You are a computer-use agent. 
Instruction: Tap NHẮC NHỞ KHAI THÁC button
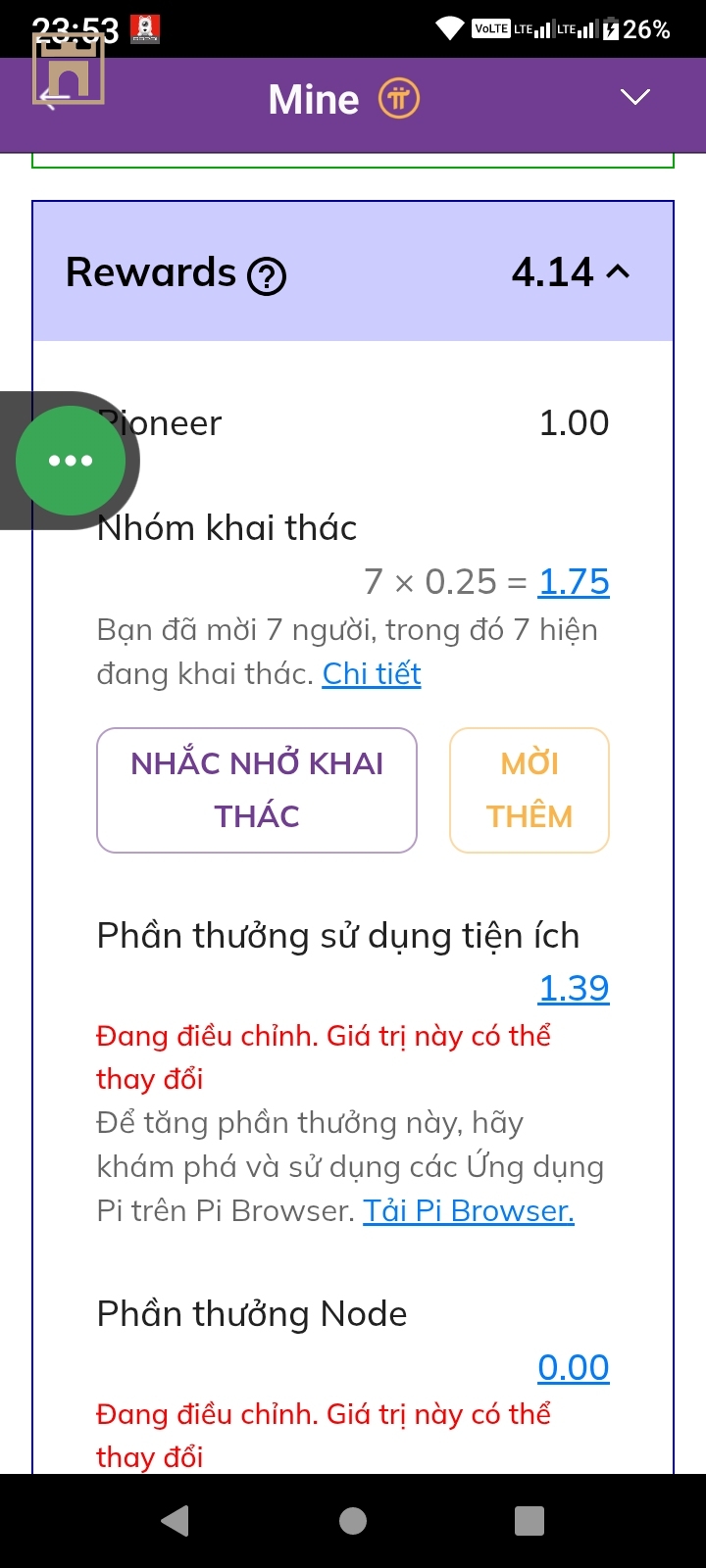click(x=257, y=790)
